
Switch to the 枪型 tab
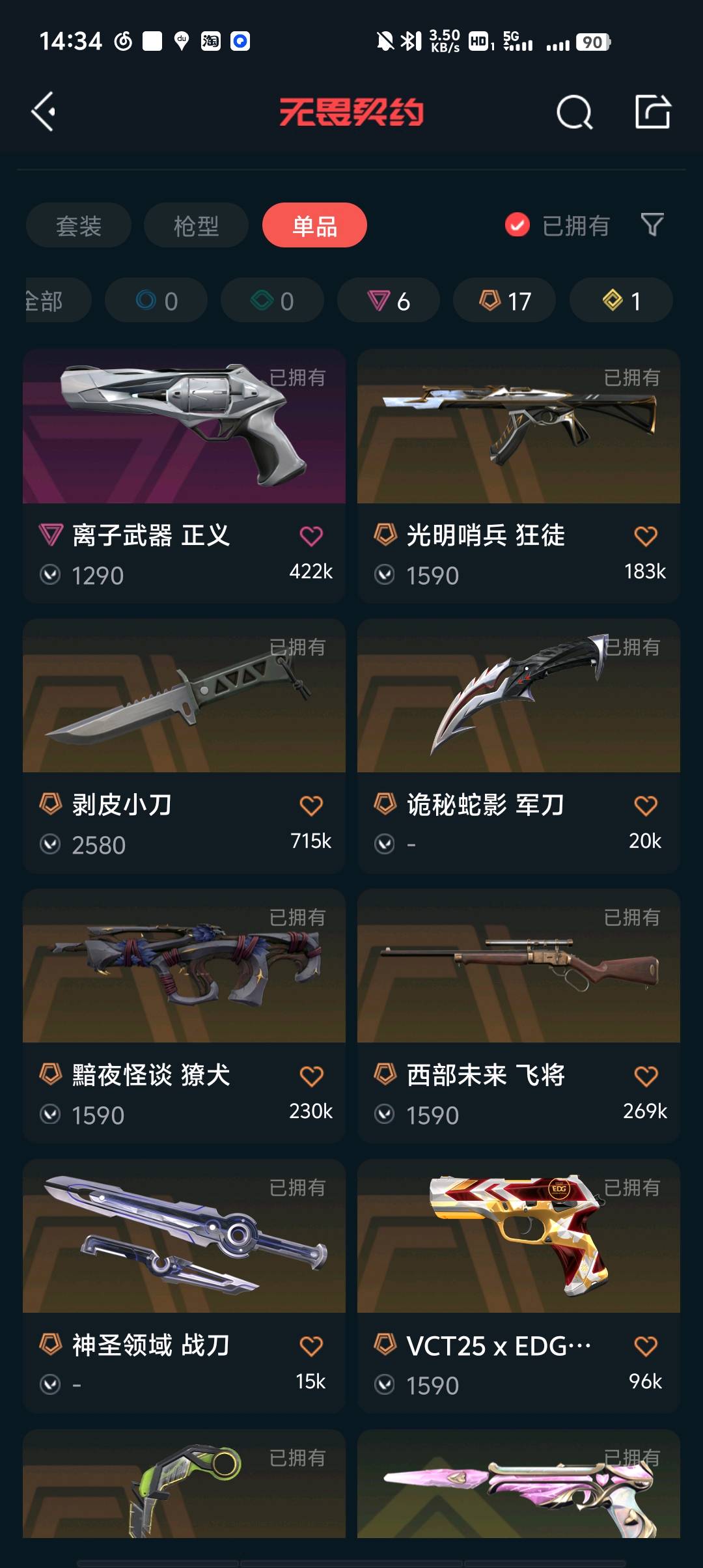(196, 226)
